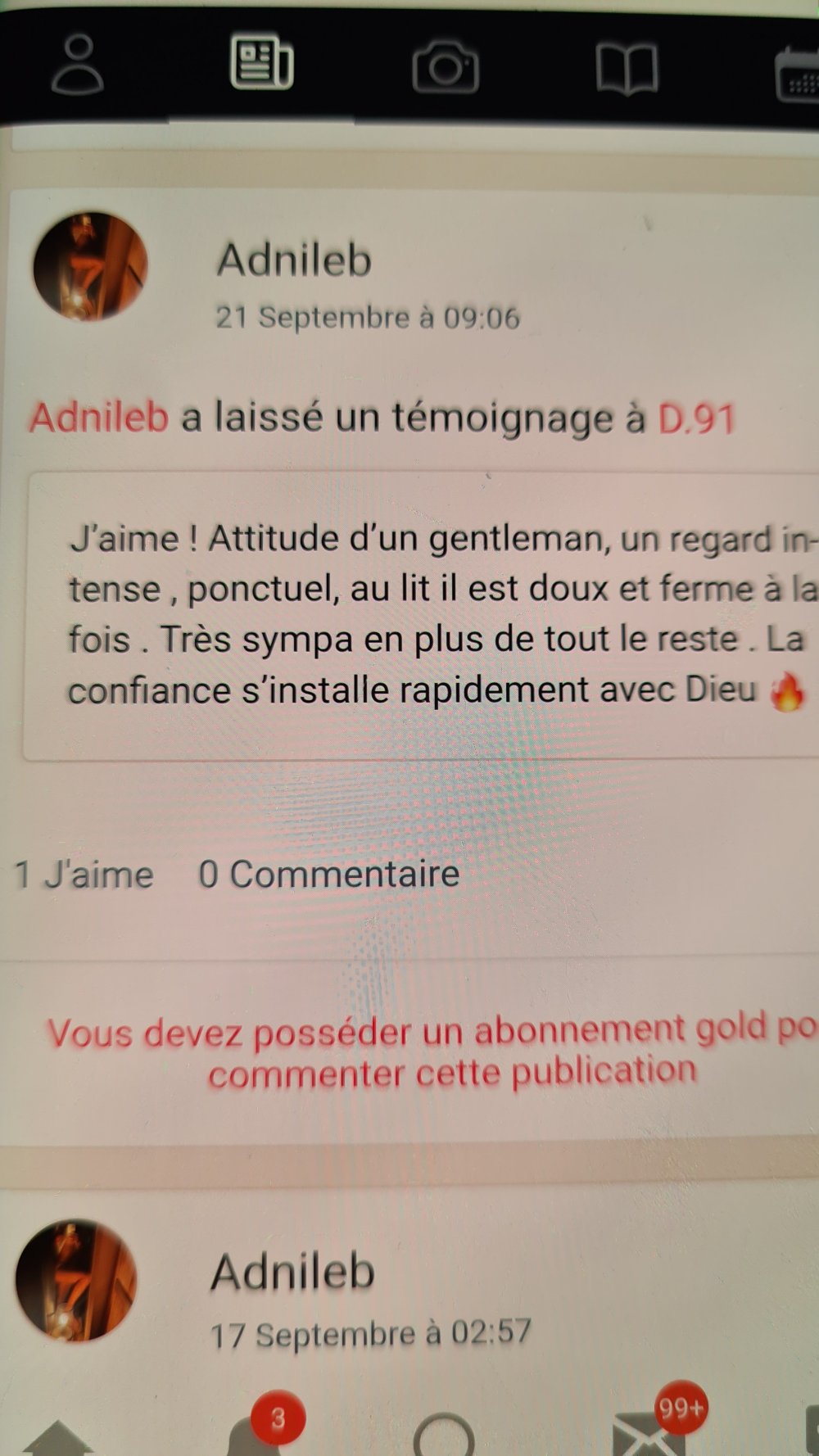View the 0 Commentaire section
Viewport: 819px width, 1456px height.
328,875
